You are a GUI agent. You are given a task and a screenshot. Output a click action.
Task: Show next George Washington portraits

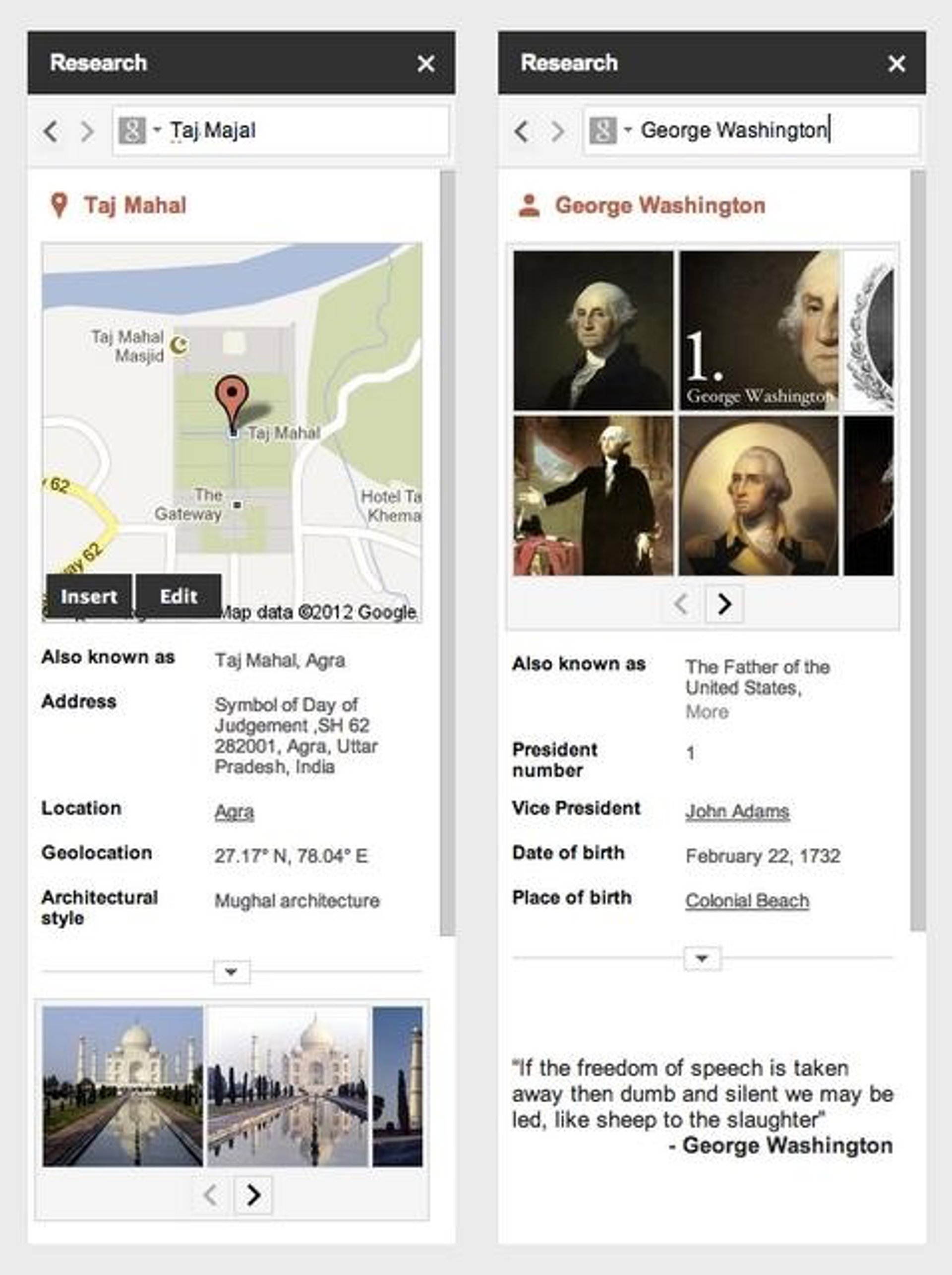click(724, 604)
